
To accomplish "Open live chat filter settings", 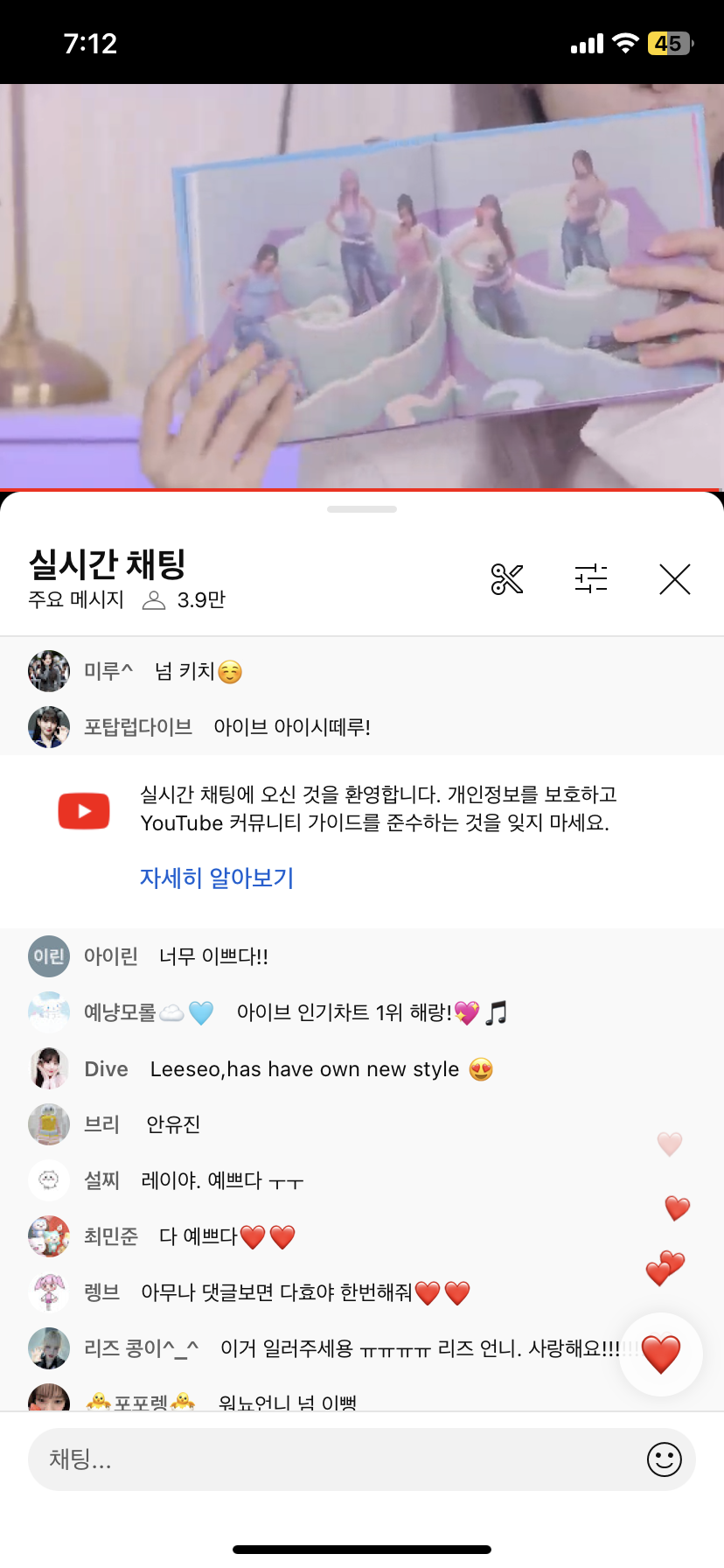I will pyautogui.click(x=591, y=579).
